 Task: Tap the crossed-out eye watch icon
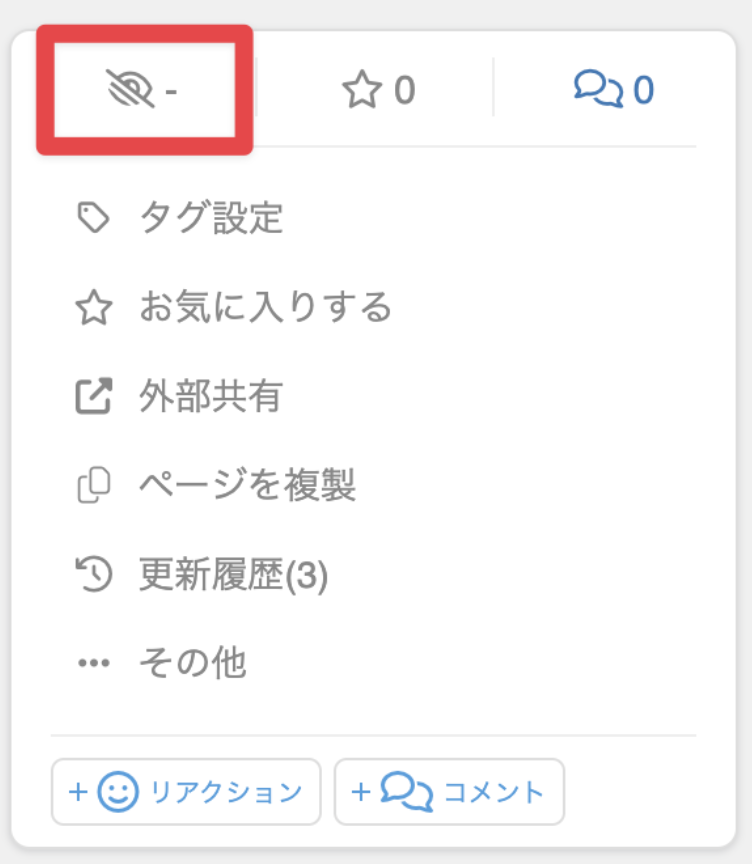point(131,91)
